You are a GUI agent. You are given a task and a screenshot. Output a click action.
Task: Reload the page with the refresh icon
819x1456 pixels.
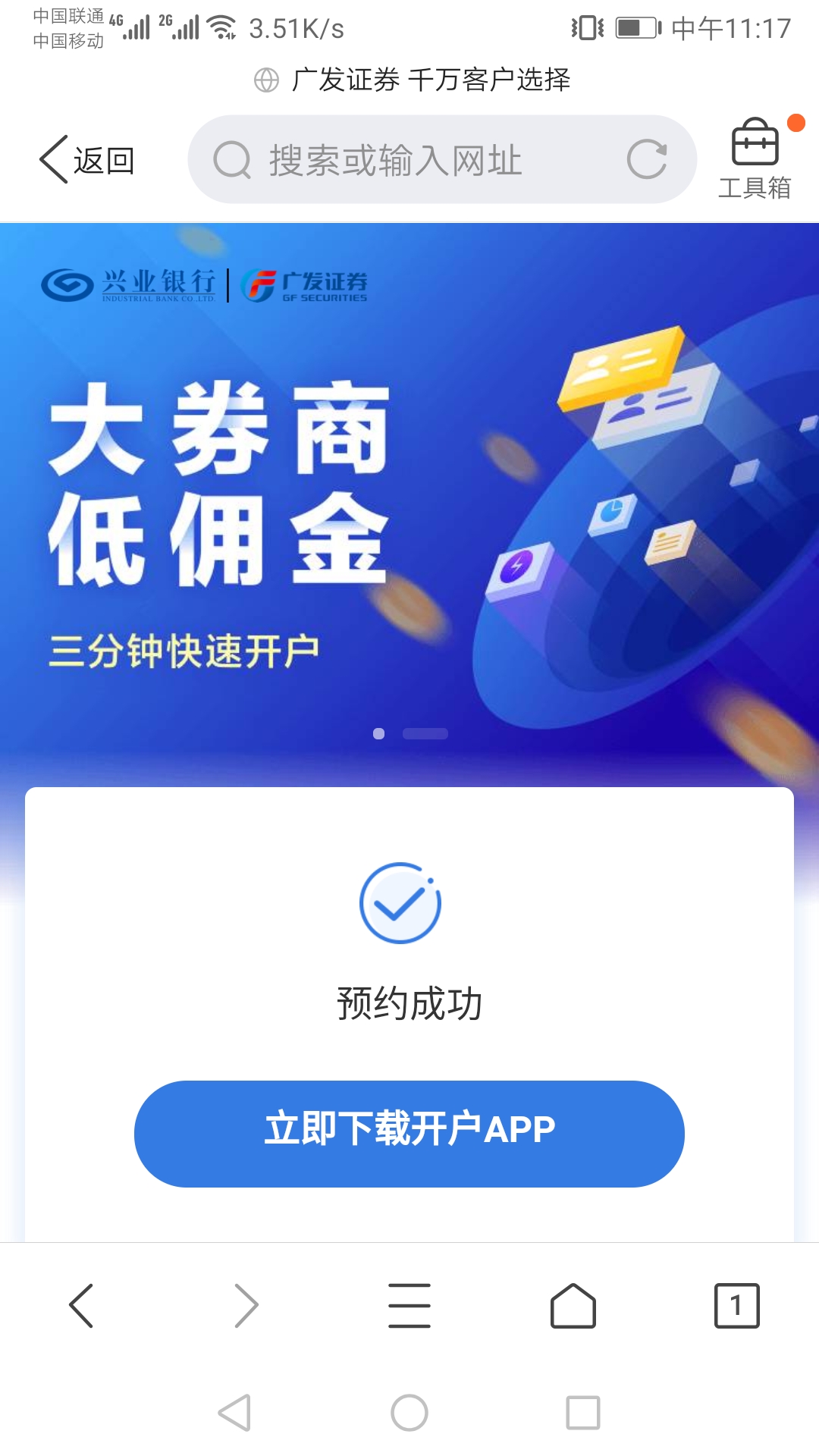point(647,160)
